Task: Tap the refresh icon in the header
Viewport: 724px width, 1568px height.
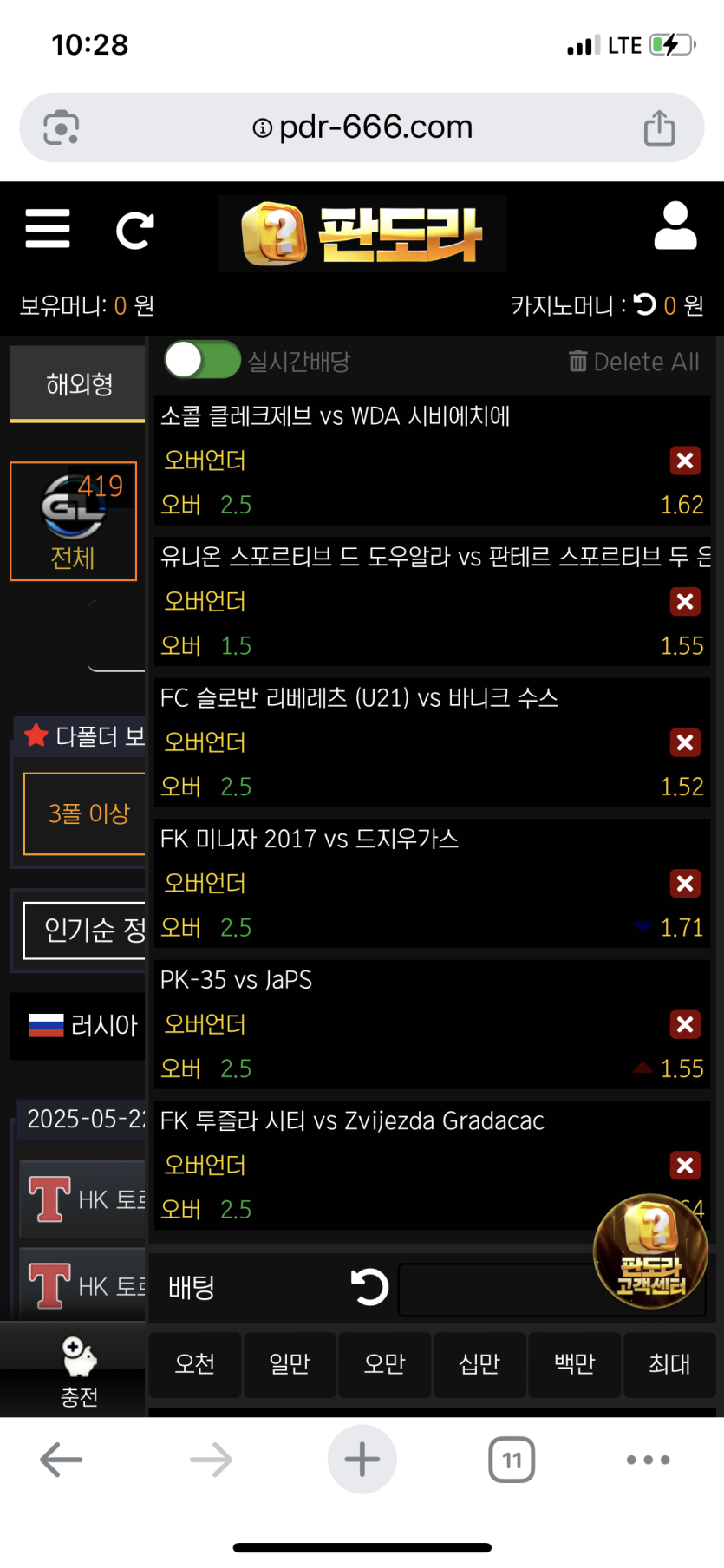Action: tap(134, 230)
